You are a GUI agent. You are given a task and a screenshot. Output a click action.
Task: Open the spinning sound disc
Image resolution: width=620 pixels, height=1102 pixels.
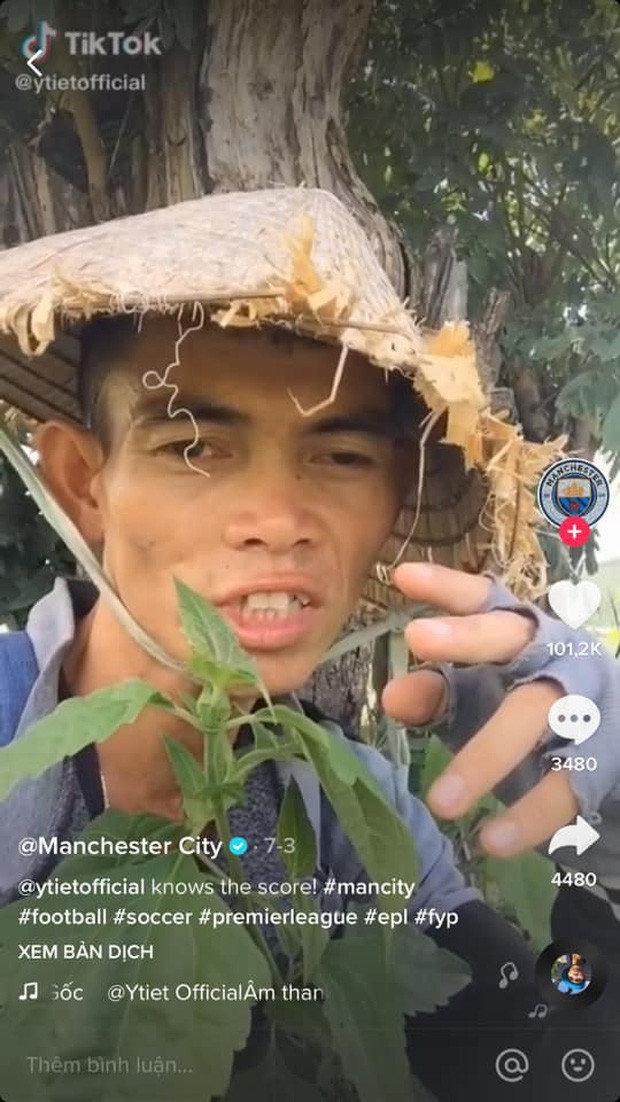pos(570,973)
